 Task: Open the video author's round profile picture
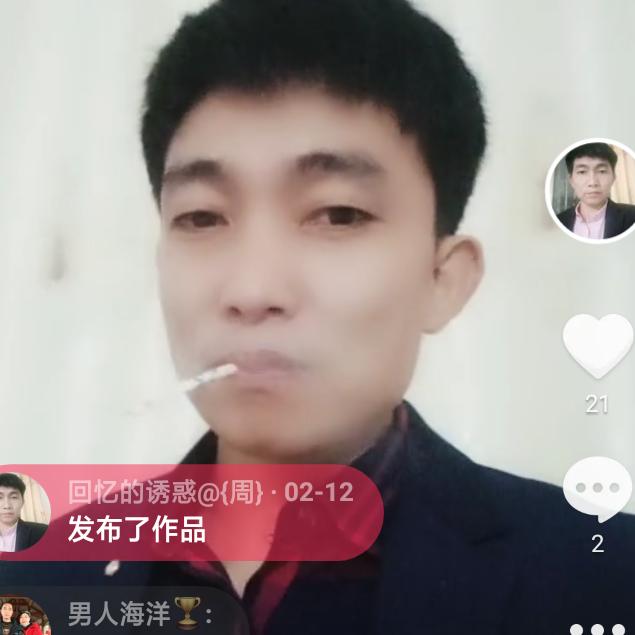pyautogui.click(x=592, y=190)
